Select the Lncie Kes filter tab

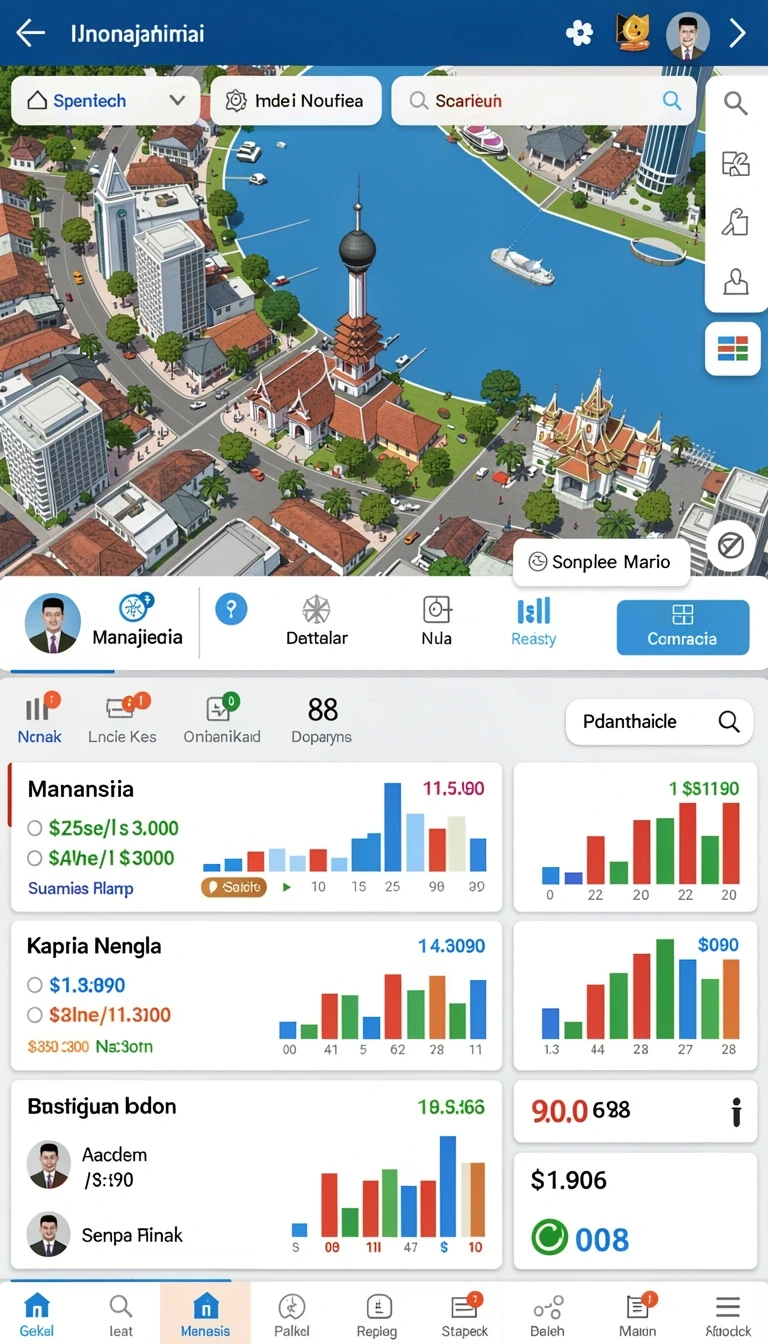[122, 719]
